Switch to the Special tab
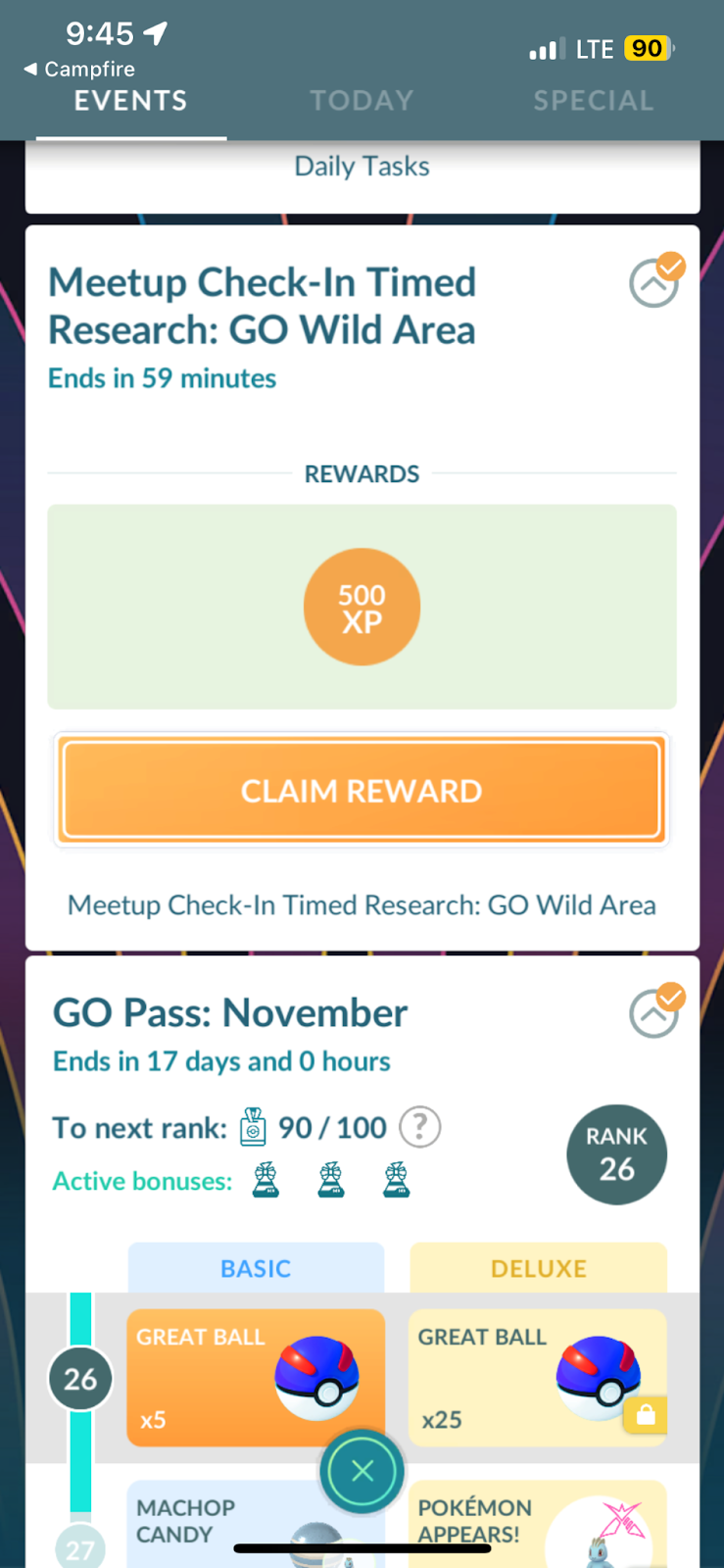Screen dimensions: 724x1568 pyautogui.click(x=593, y=101)
